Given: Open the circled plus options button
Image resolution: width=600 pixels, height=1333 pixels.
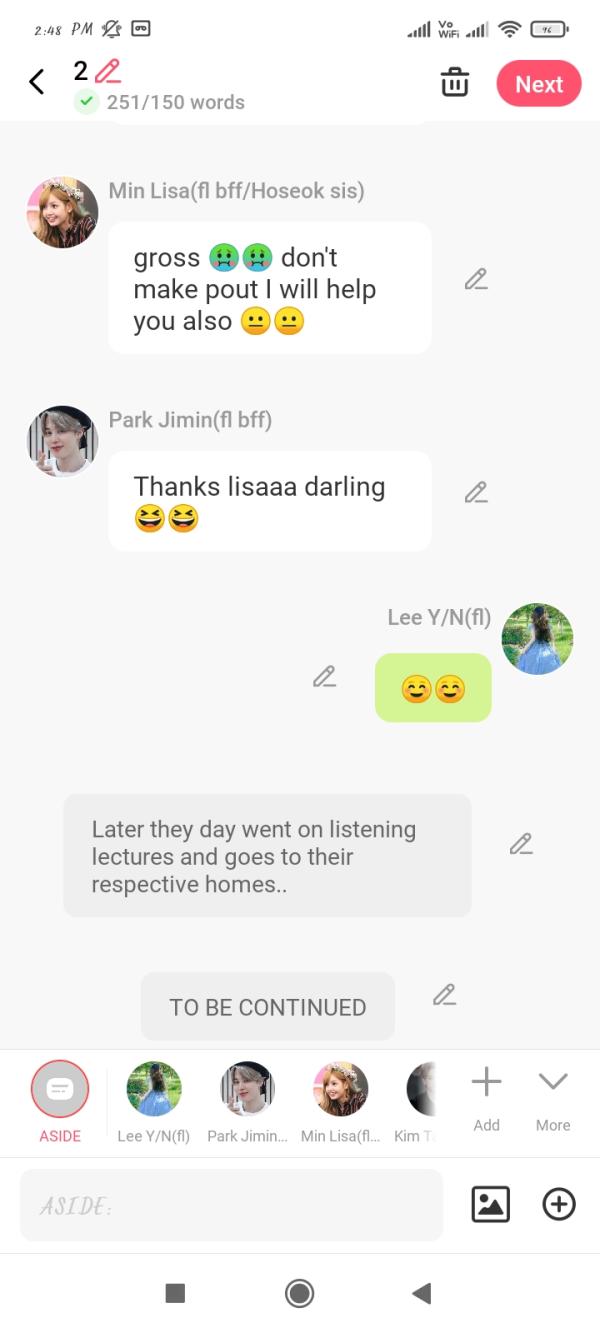Looking at the screenshot, I should coord(559,1204).
